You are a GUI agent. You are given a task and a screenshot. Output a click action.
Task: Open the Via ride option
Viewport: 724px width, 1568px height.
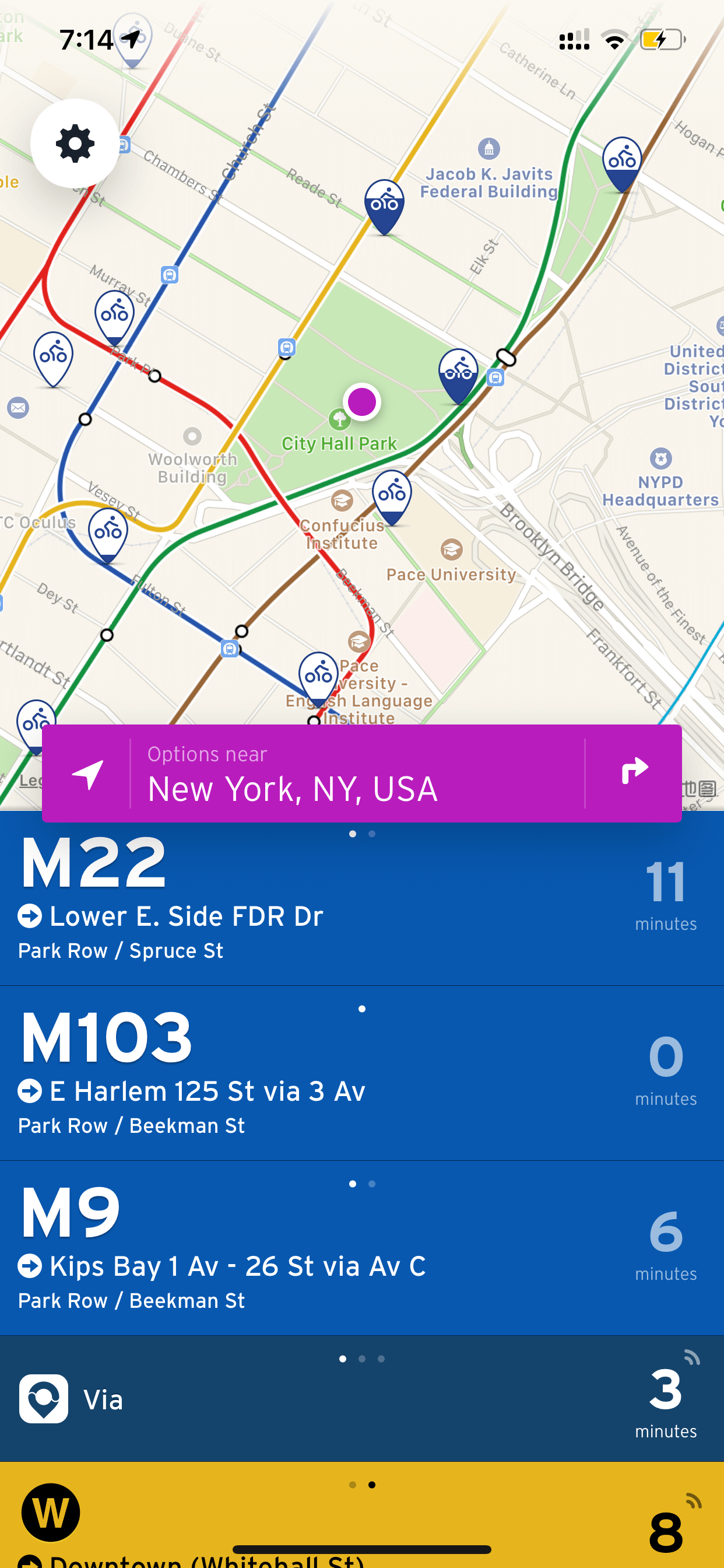coord(362,1399)
